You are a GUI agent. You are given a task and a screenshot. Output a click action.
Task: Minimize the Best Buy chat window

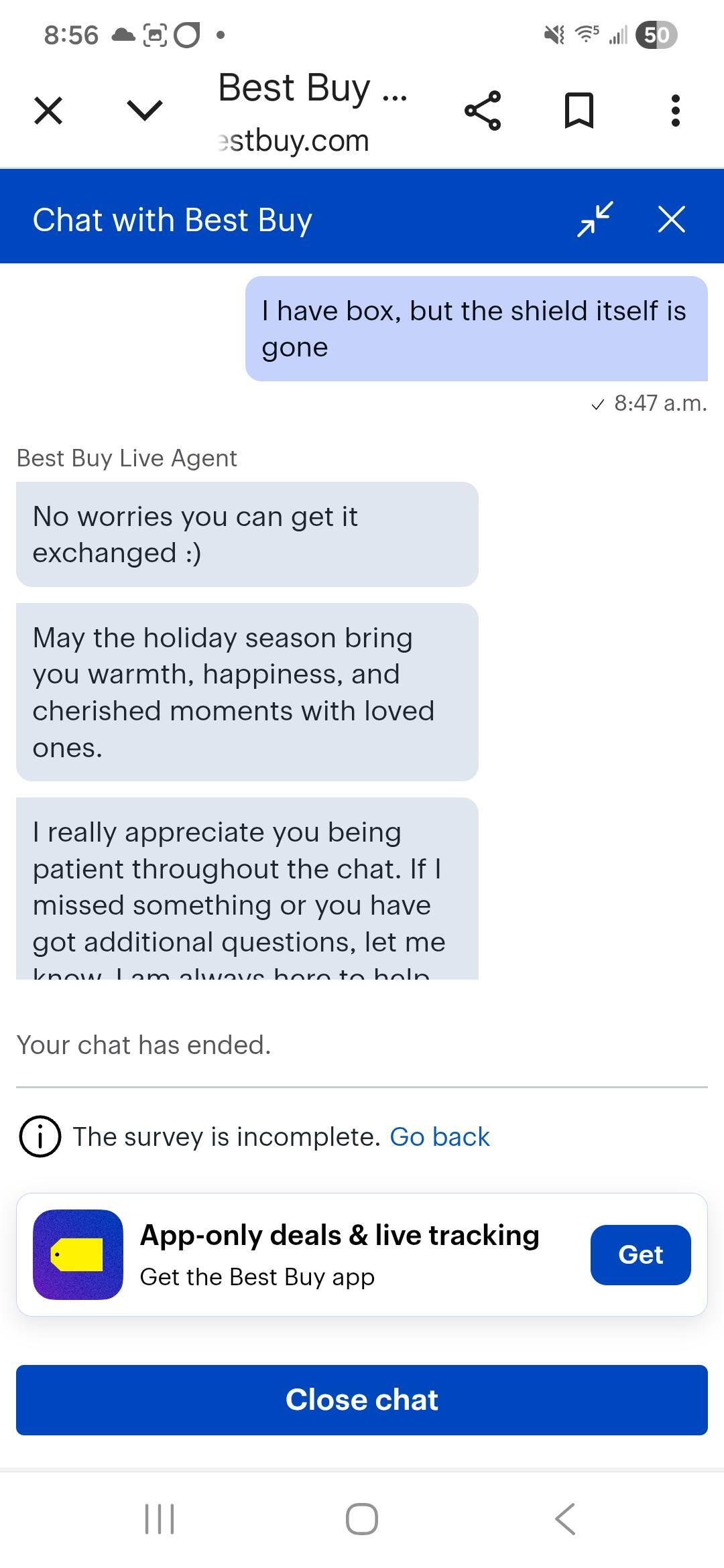pos(595,219)
